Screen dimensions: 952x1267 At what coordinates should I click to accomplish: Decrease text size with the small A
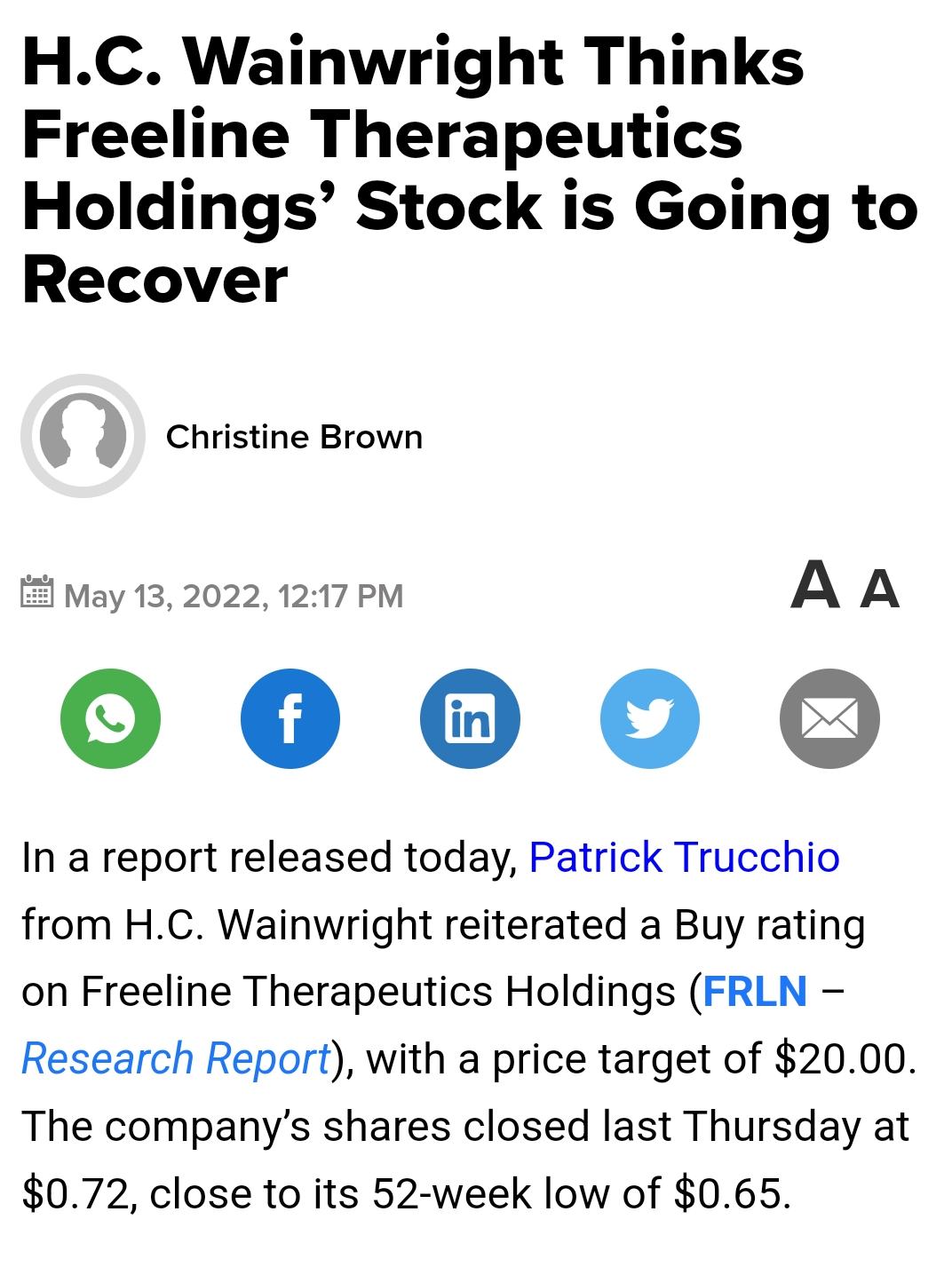point(879,589)
